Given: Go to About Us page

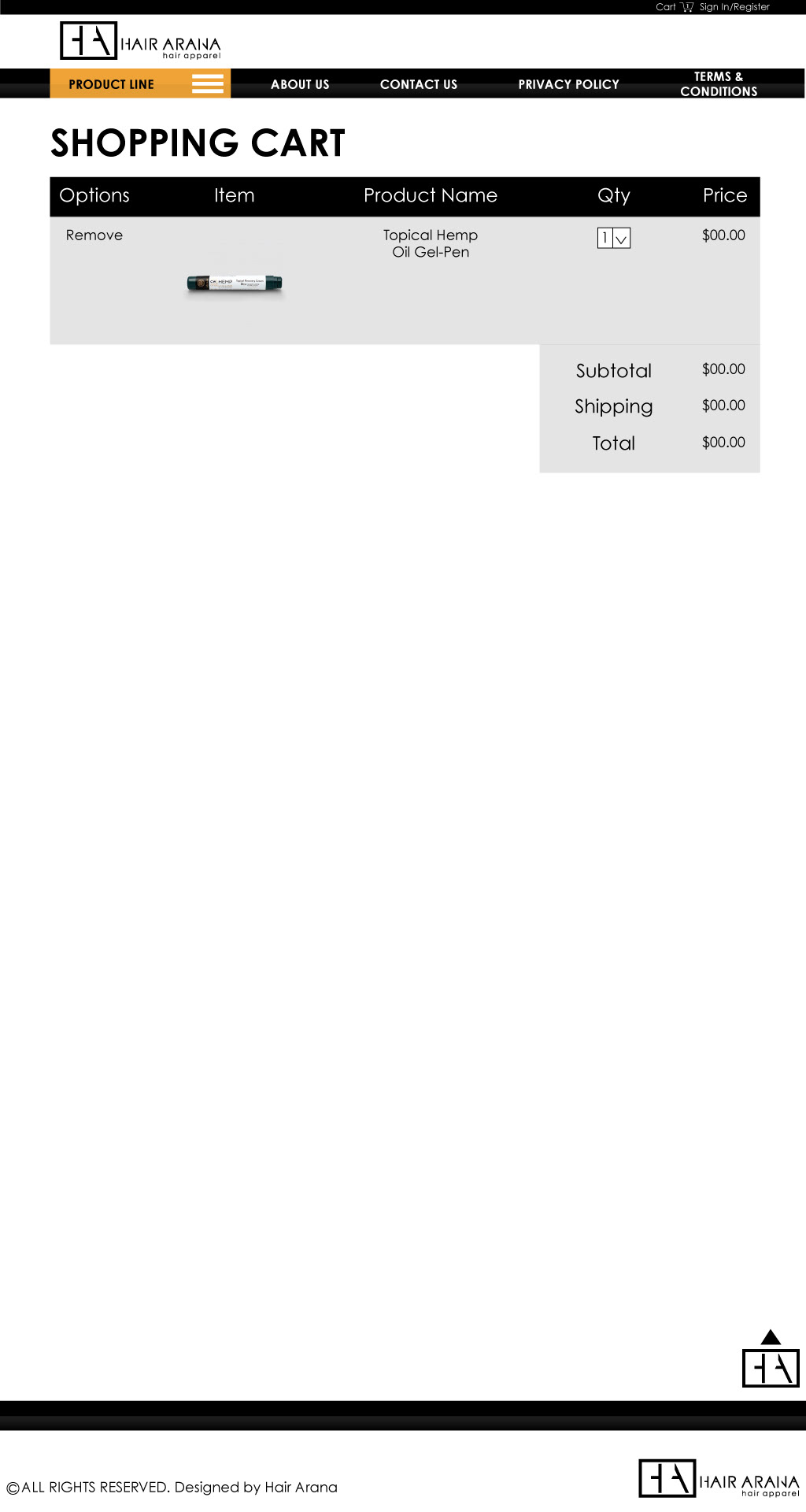Looking at the screenshot, I should (300, 84).
